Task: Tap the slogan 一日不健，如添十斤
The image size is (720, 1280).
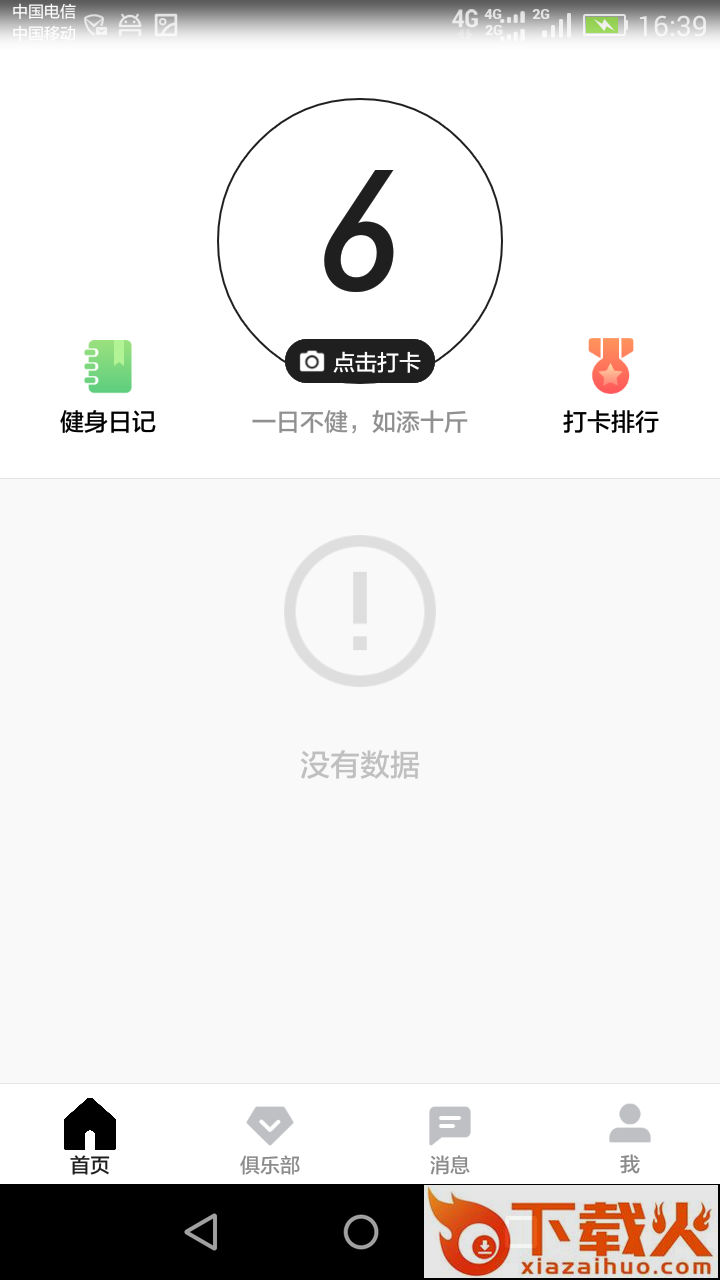Action: point(359,421)
